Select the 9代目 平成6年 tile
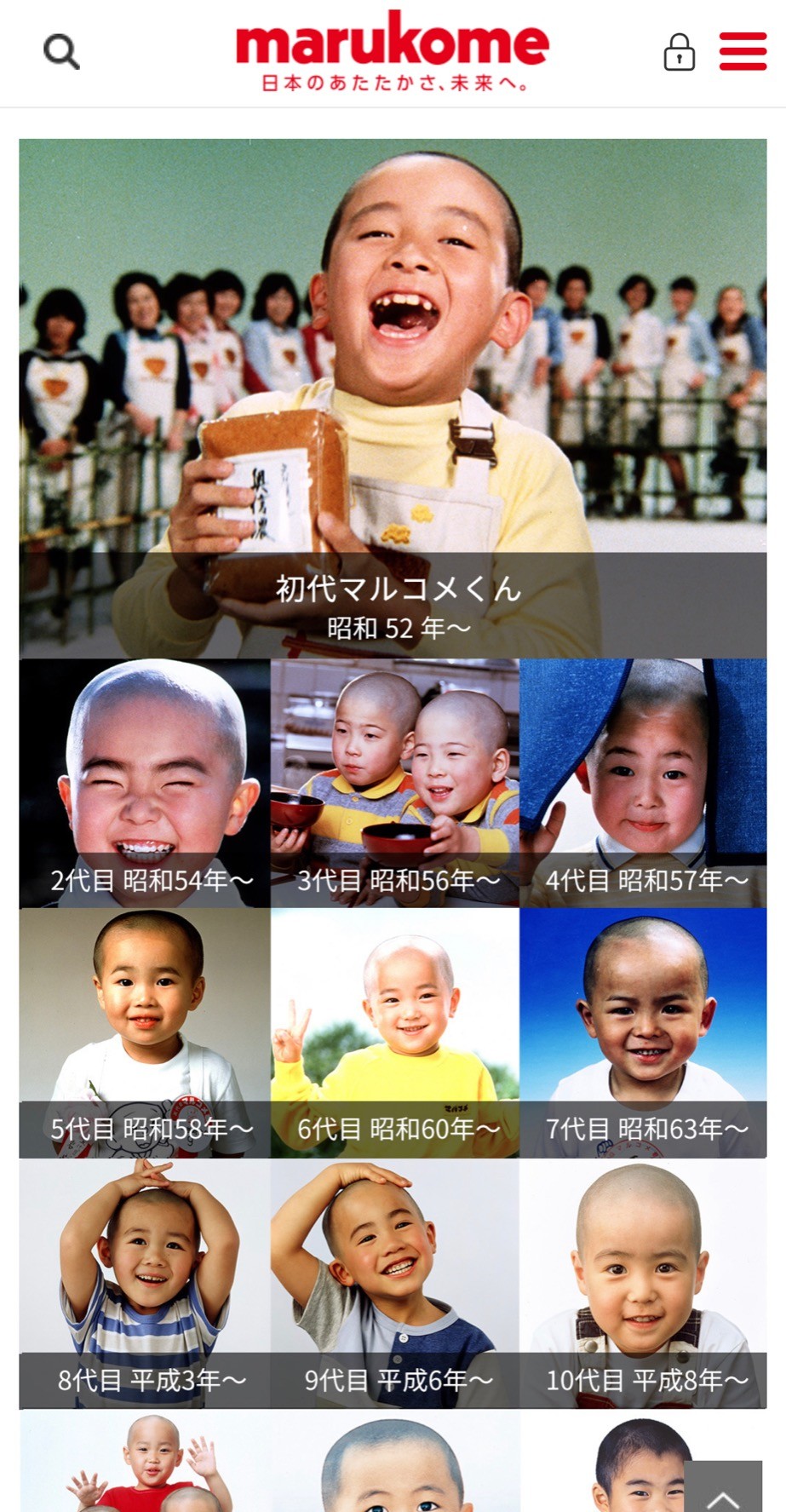The width and height of the screenshot is (786, 1512). (395, 1284)
